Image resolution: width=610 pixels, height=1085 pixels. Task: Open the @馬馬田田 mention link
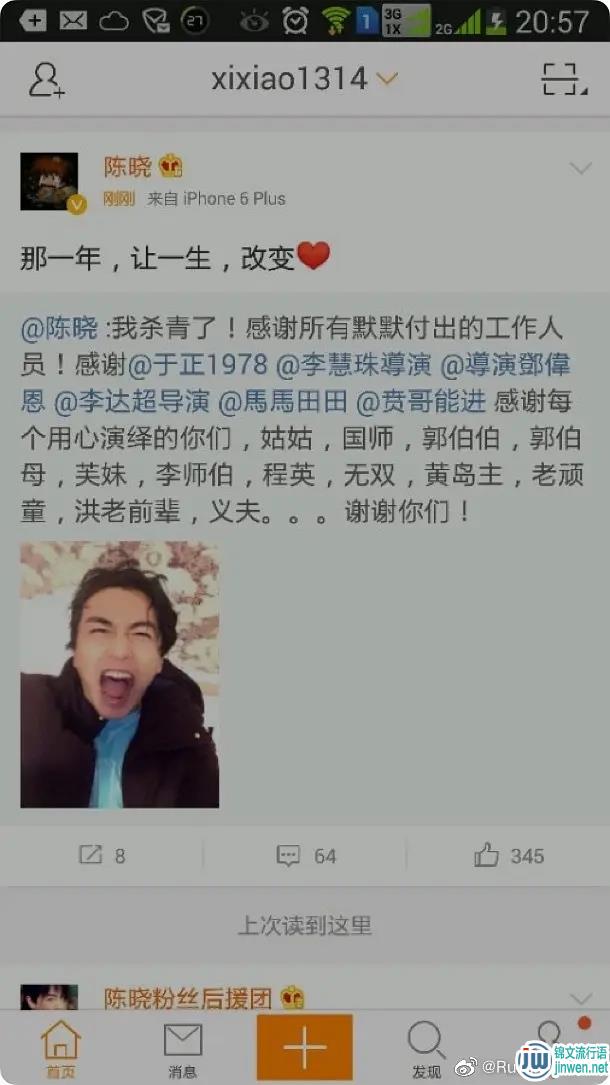click(x=280, y=401)
